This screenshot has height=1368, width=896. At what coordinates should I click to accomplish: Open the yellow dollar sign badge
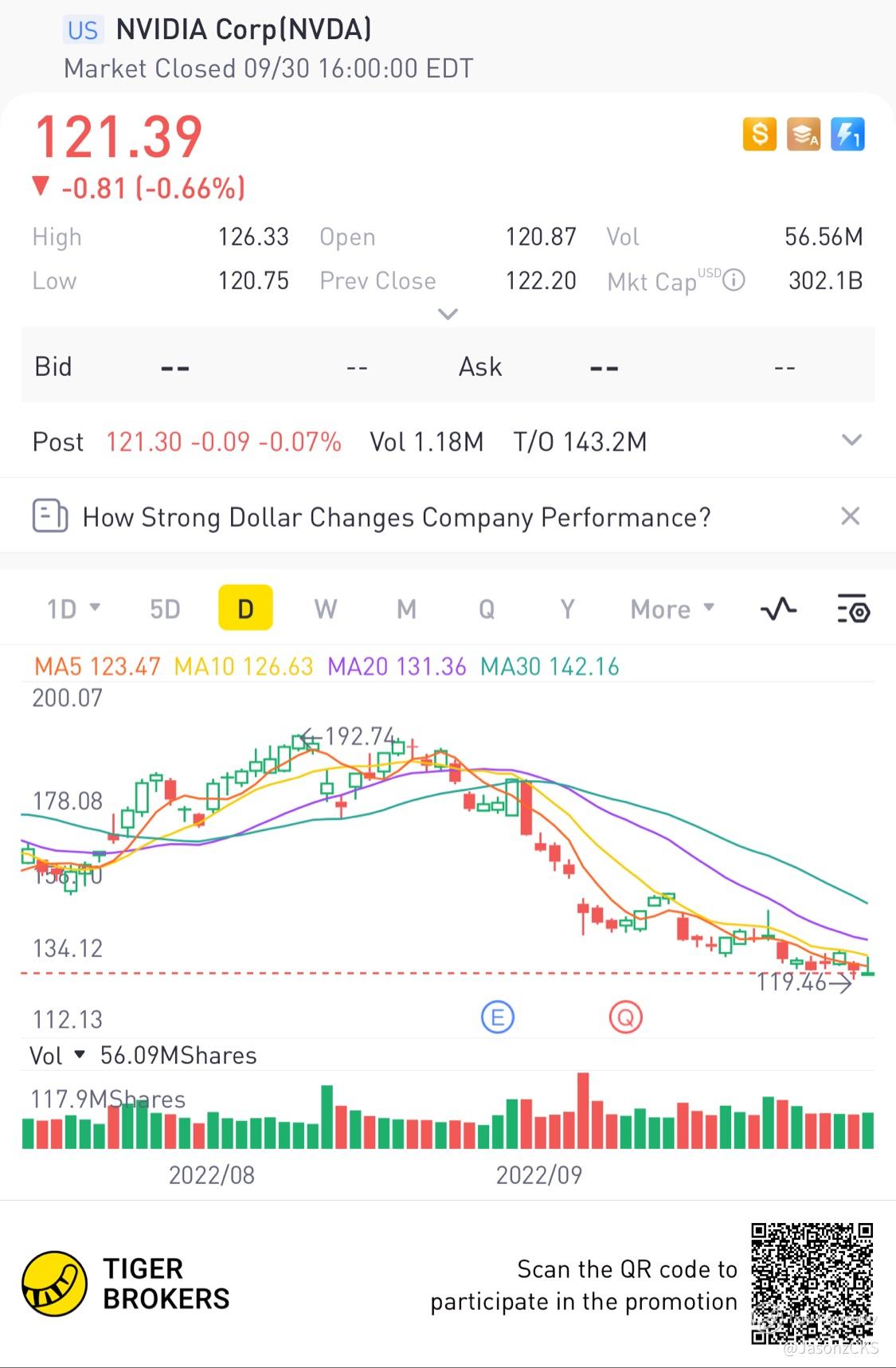pos(759,134)
